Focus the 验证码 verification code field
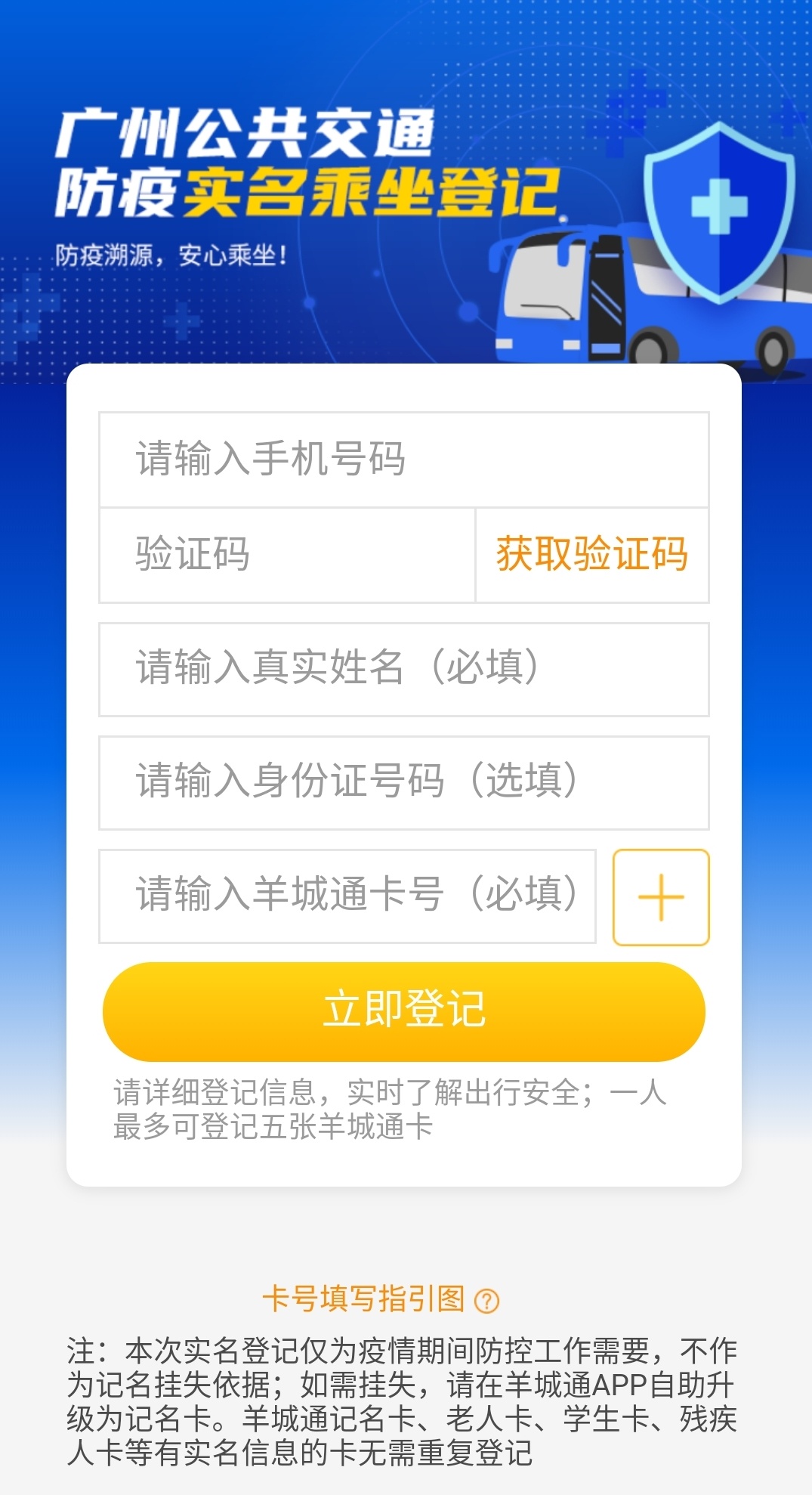The width and height of the screenshot is (812, 1495). pyautogui.click(x=287, y=555)
